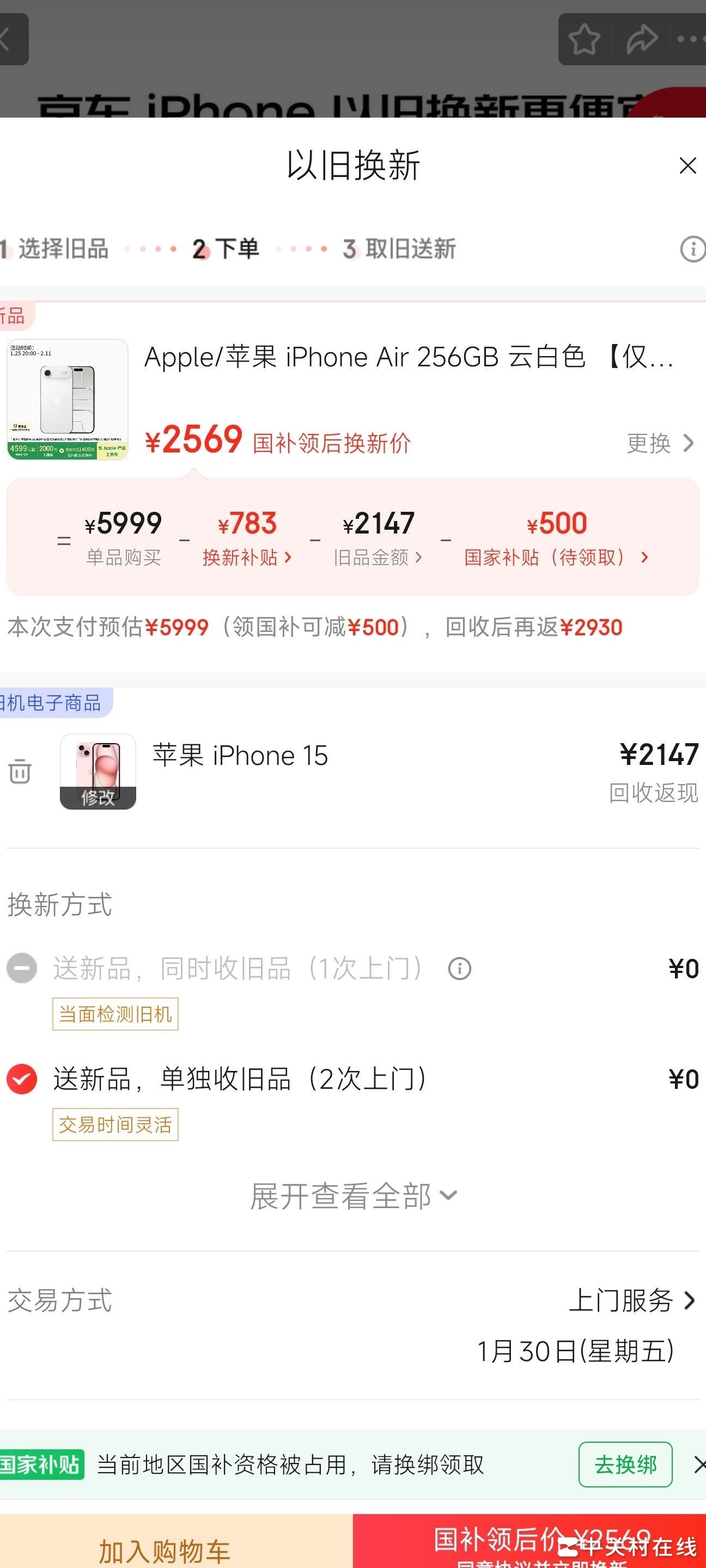Tap 加入购物车

tap(165, 1549)
